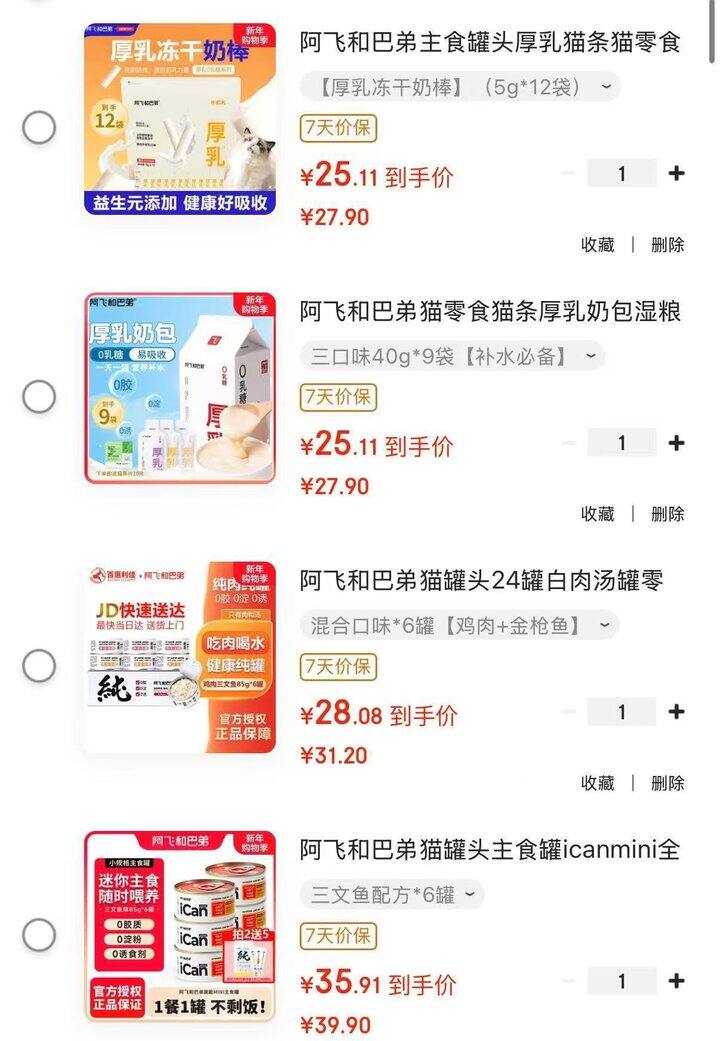Screen dimensions: 720x1041
Task: Increase quantity of 厚乳冻干奶棒 item
Action: click(675, 173)
